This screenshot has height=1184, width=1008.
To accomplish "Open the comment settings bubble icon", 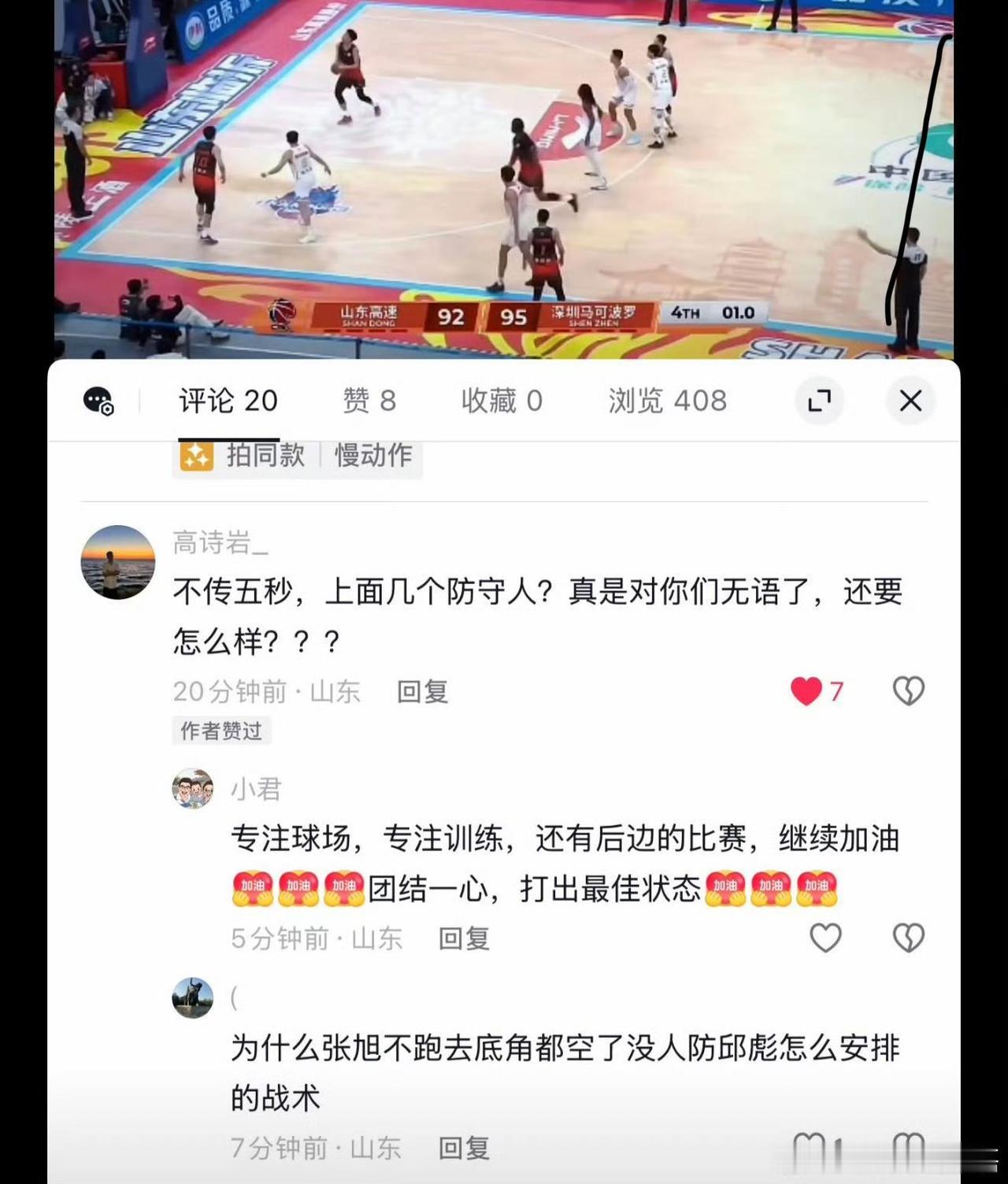I will click(99, 401).
